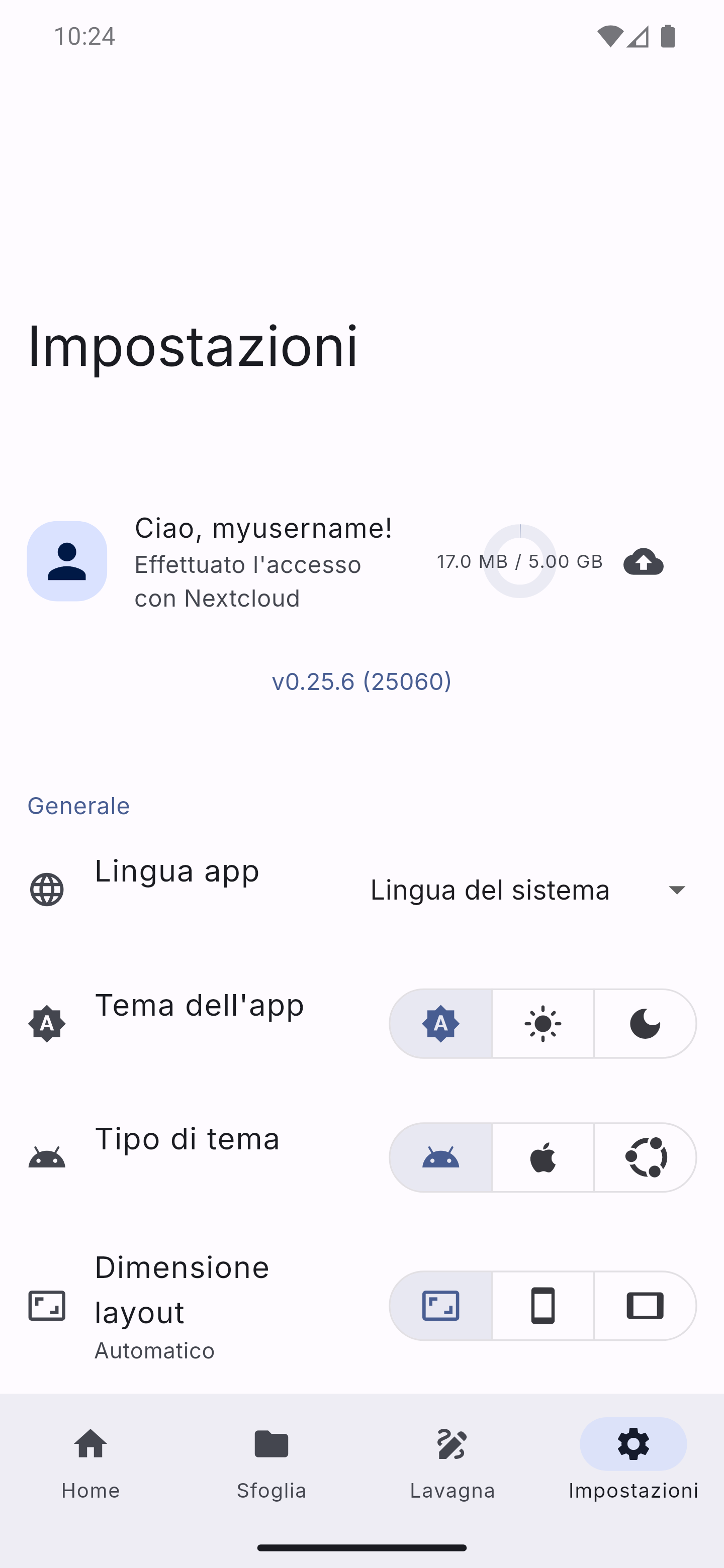Open version v0.25.6 (25060) link
724x1568 pixels.
[x=361, y=681]
